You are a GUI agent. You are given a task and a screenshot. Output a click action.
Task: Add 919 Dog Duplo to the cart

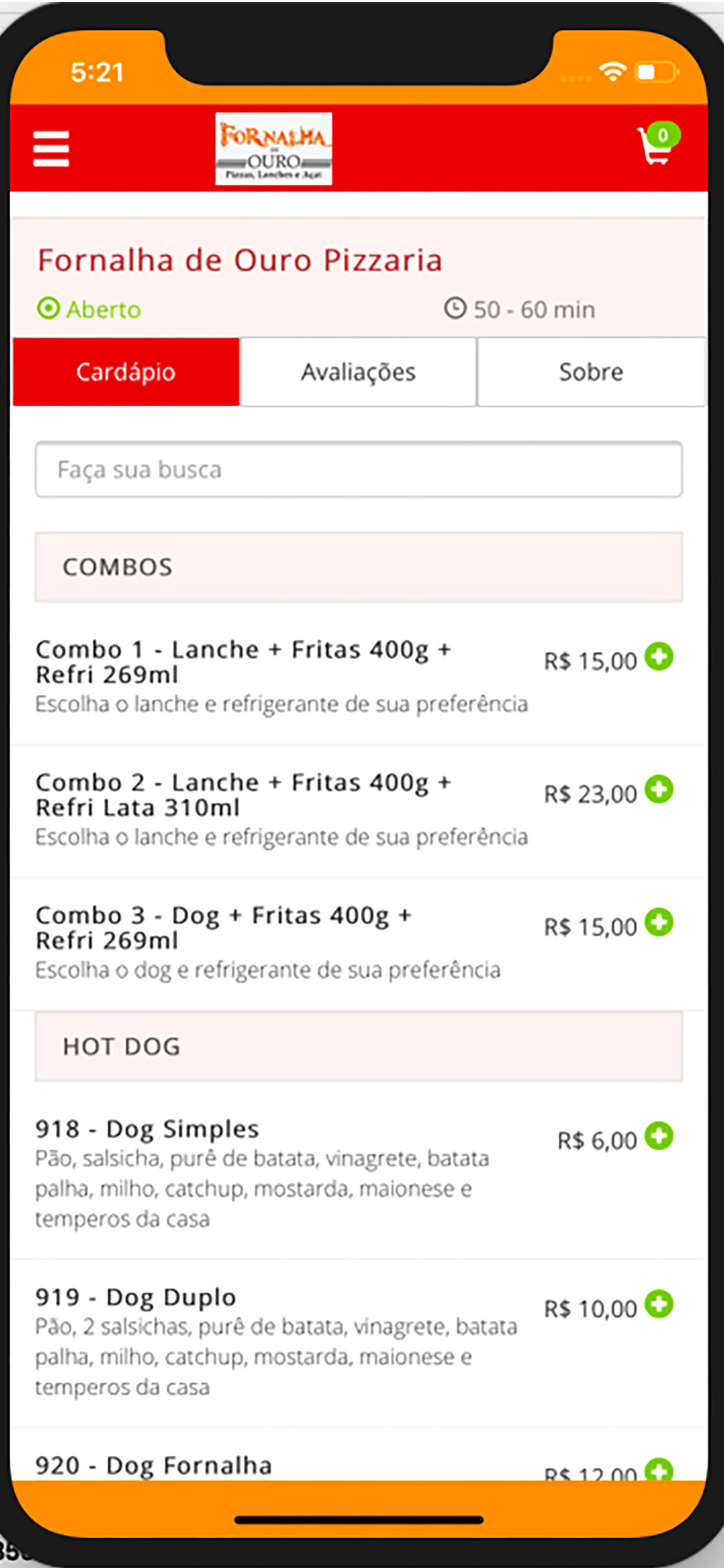coord(659,1304)
